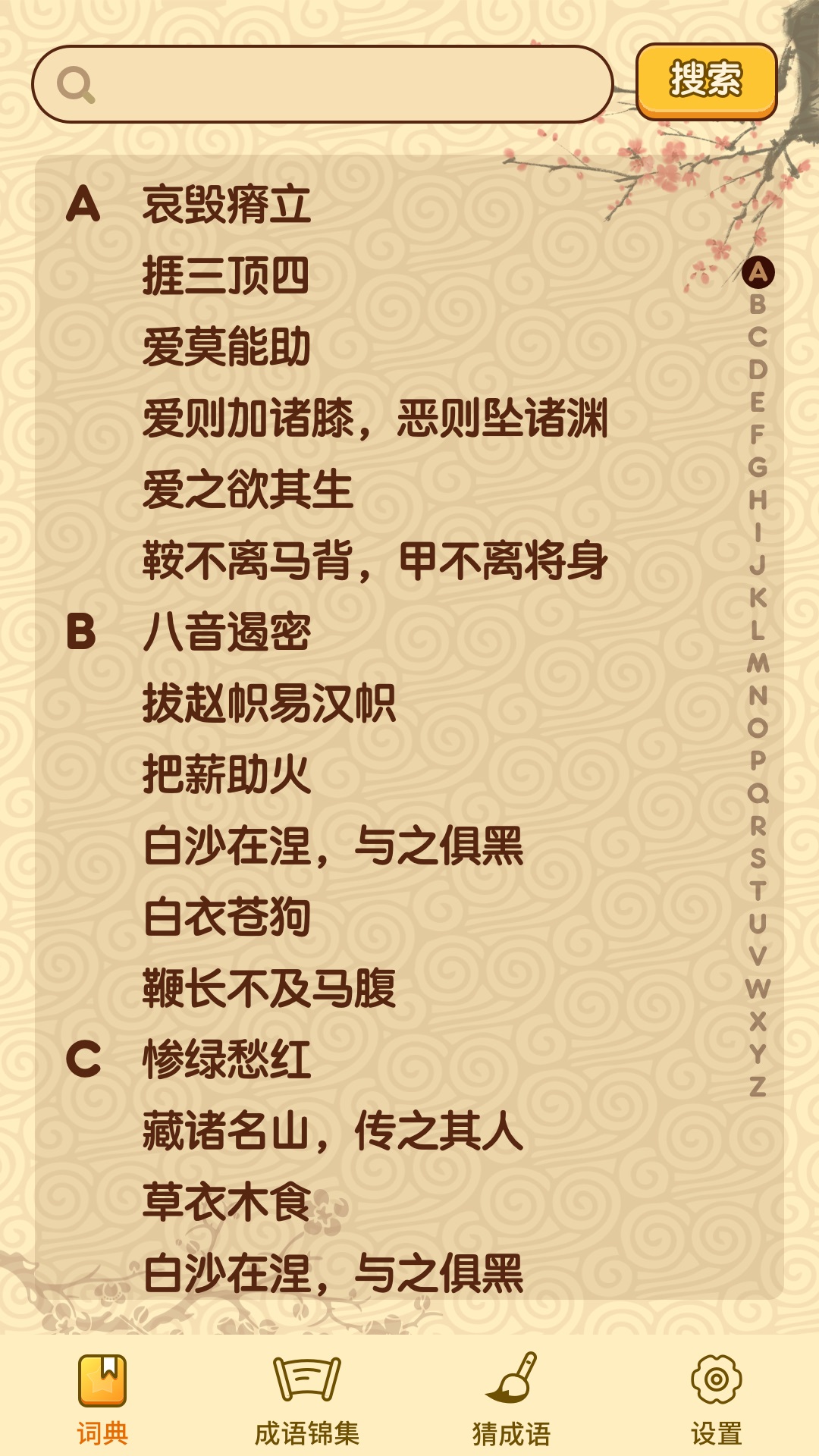Image resolution: width=819 pixels, height=1456 pixels.
Task: Open the idiom 八音遏密
Action: click(227, 632)
